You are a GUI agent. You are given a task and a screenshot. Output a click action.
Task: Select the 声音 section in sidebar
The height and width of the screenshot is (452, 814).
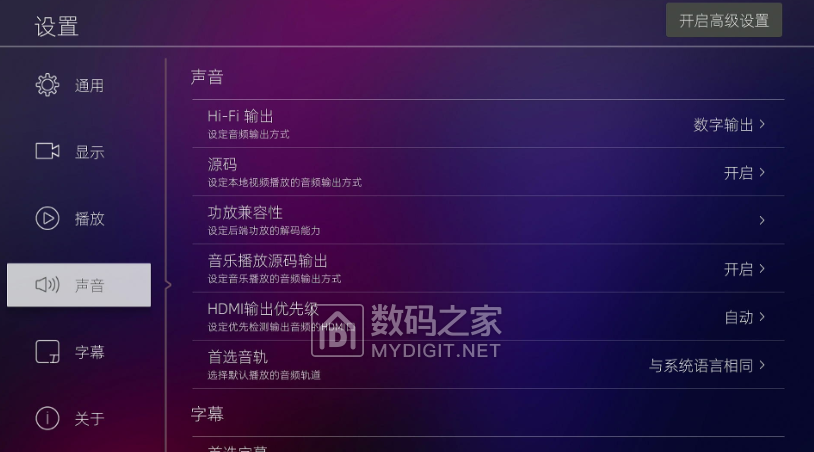click(79, 286)
